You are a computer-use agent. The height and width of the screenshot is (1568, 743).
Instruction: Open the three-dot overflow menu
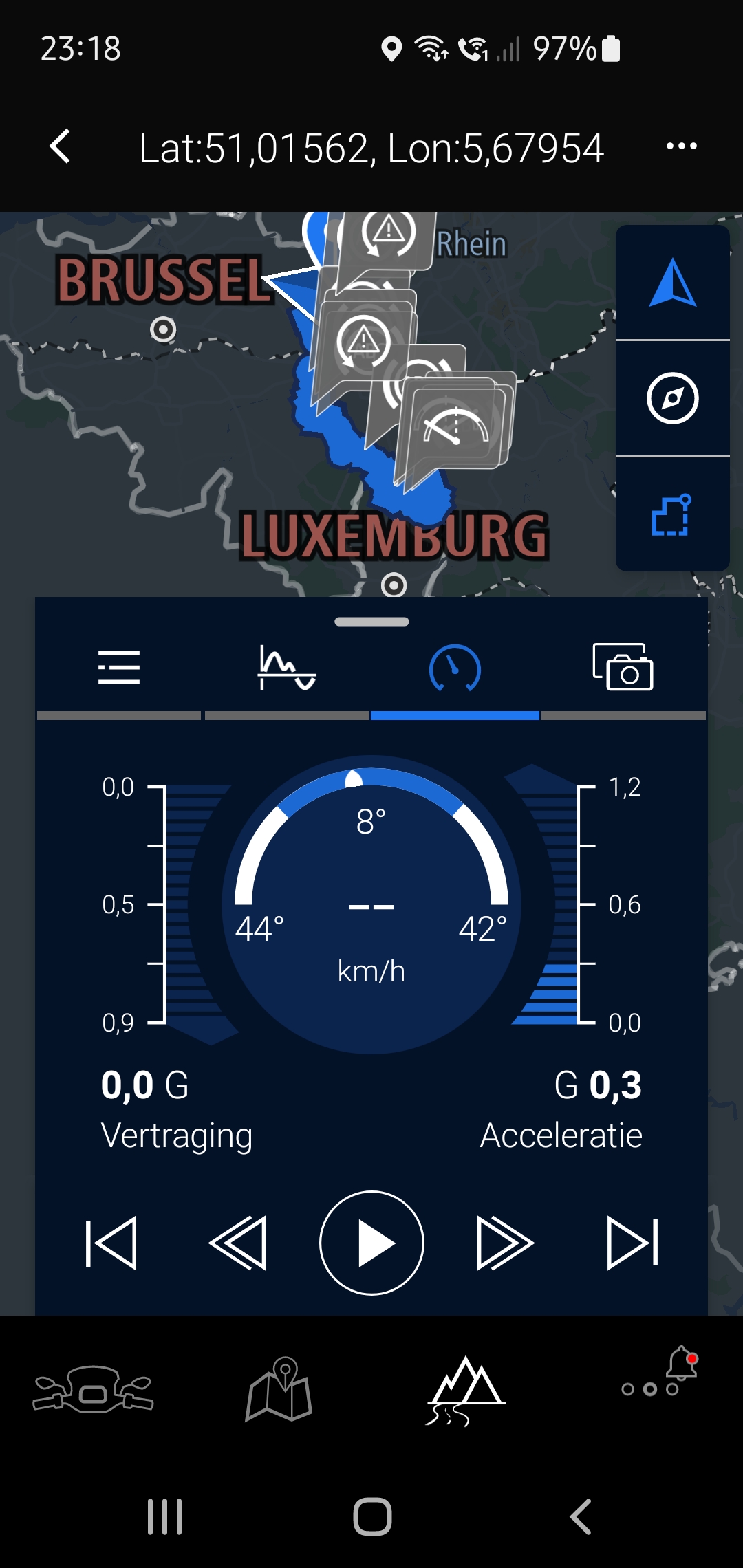point(681,146)
